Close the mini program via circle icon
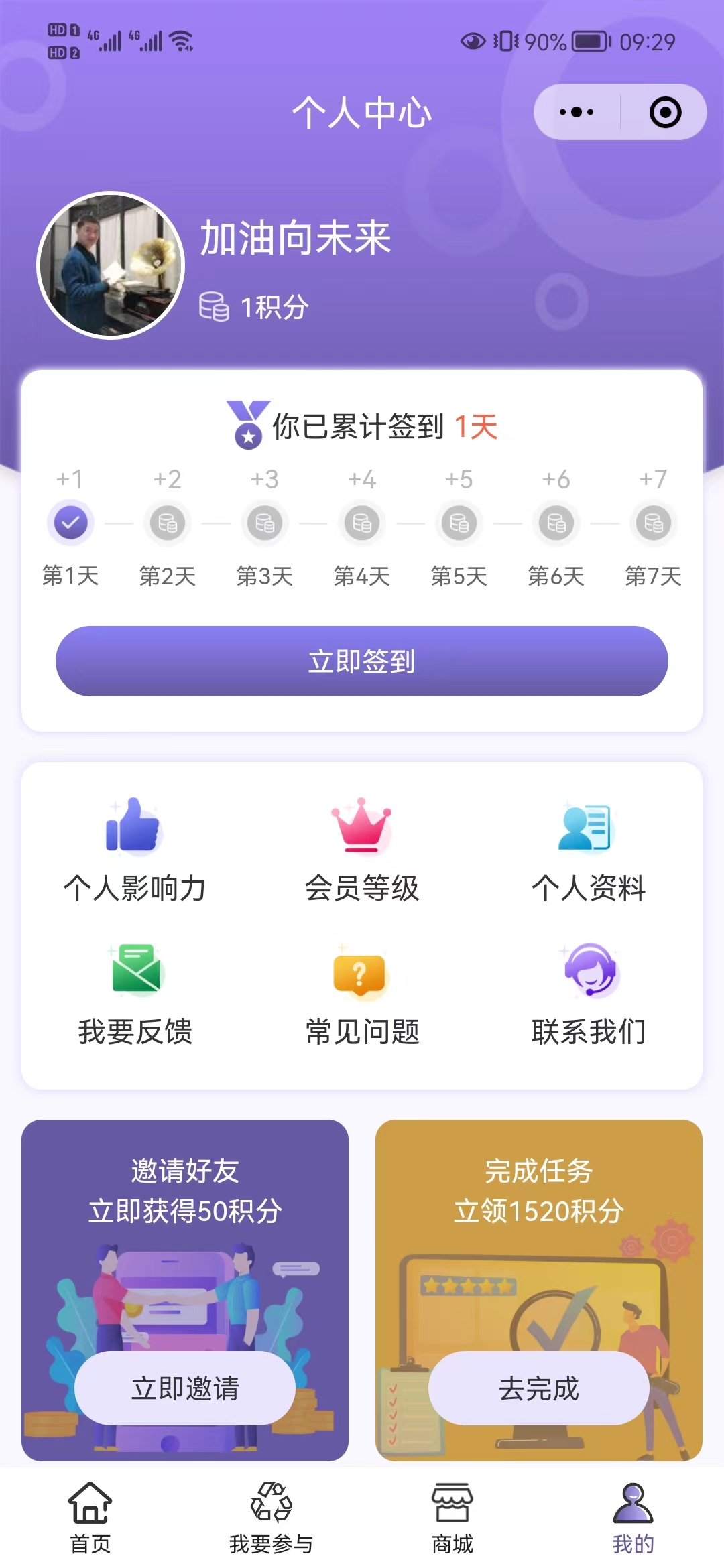Screen dimensions: 724x1568 pyautogui.click(x=665, y=112)
